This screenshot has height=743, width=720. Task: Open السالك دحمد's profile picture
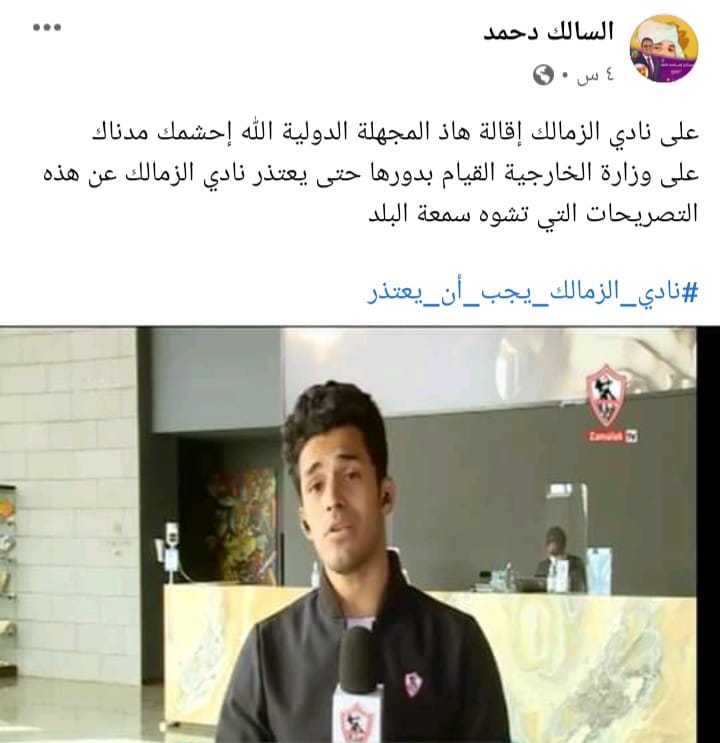click(x=661, y=48)
